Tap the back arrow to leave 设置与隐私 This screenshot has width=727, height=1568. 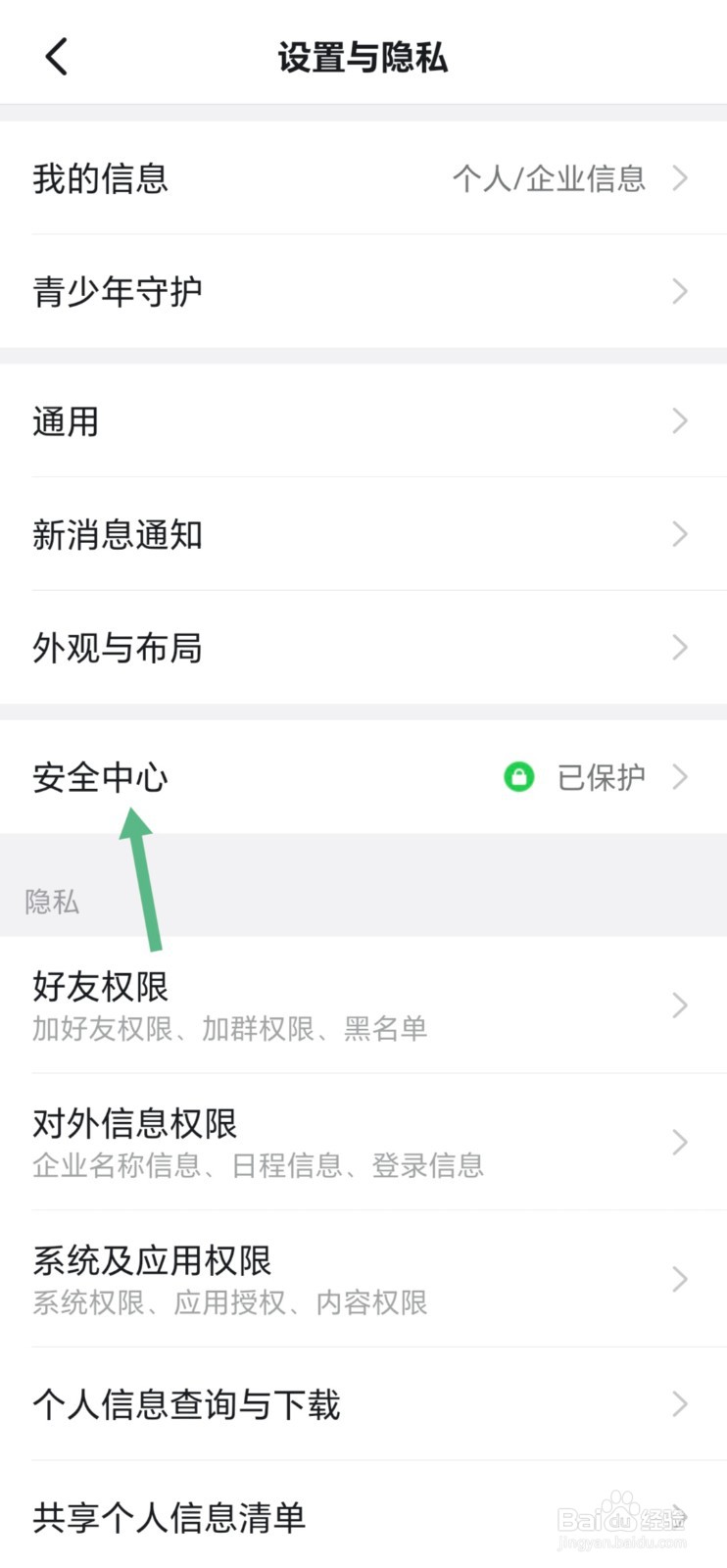click(x=56, y=56)
